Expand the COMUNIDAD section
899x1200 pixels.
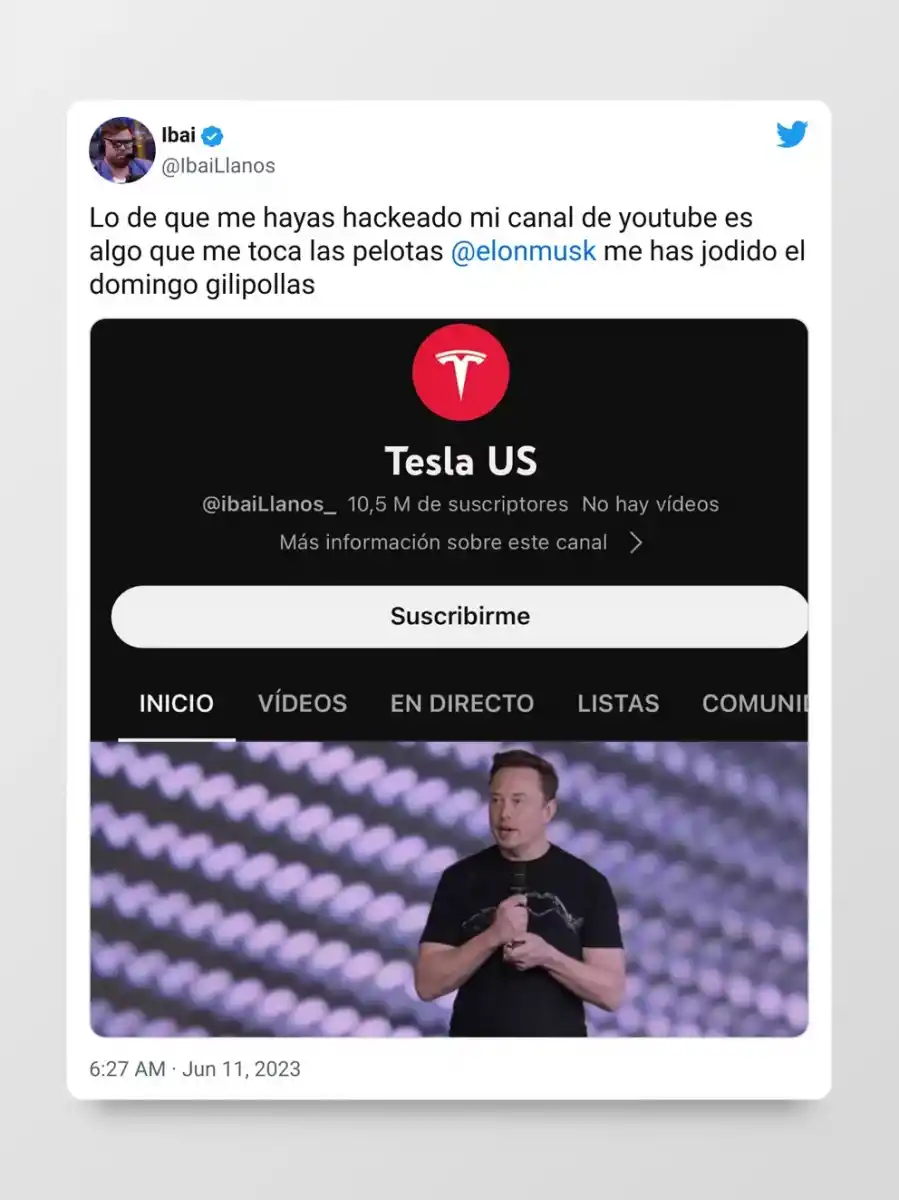pos(755,703)
